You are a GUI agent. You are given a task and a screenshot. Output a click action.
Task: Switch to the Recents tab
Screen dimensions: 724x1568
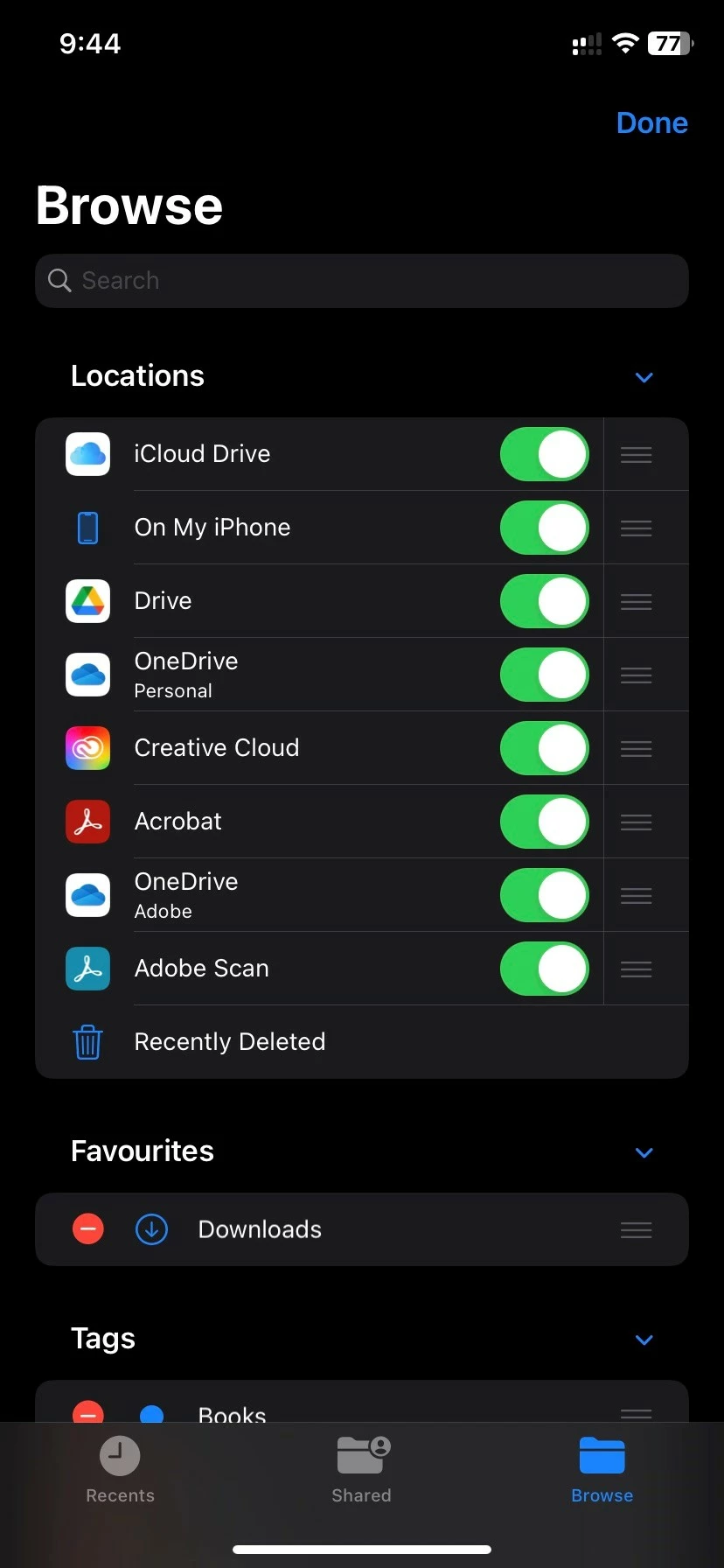(120, 1470)
